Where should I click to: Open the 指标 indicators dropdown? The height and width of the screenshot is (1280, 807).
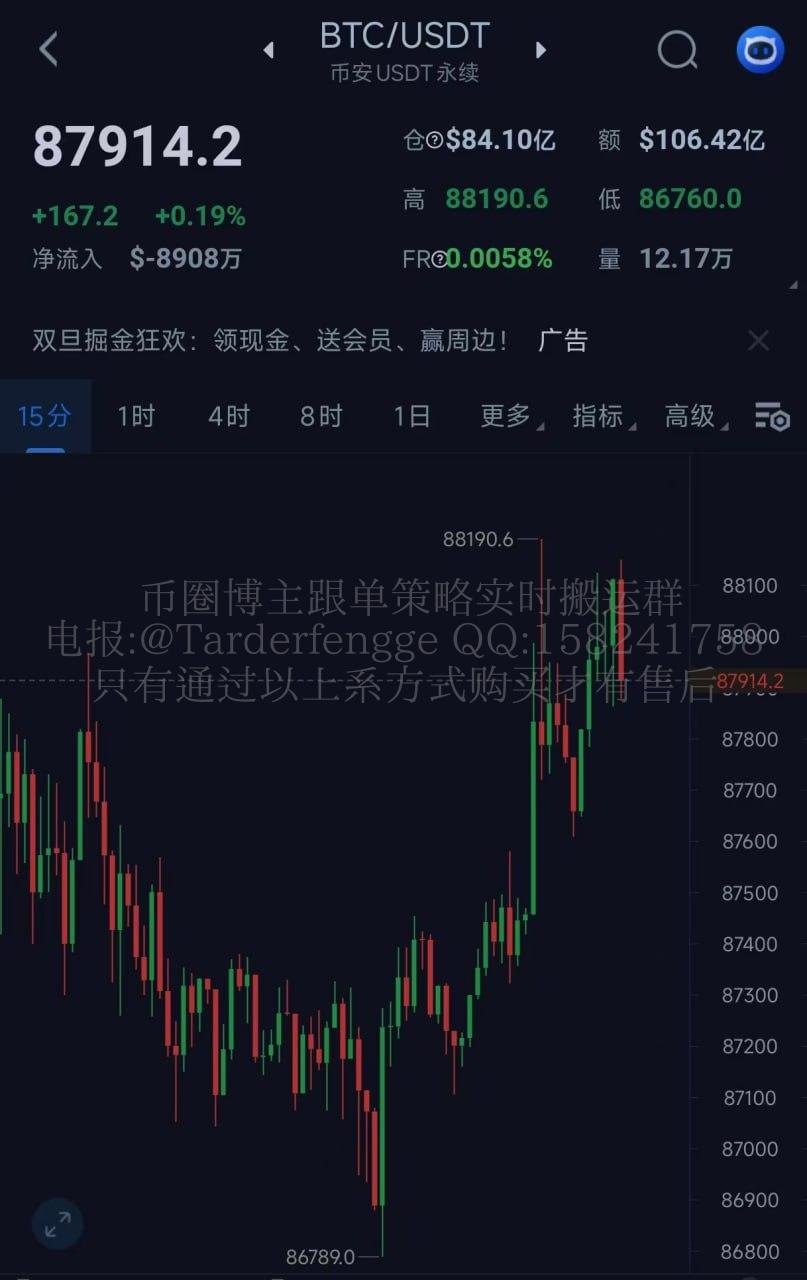[601, 416]
